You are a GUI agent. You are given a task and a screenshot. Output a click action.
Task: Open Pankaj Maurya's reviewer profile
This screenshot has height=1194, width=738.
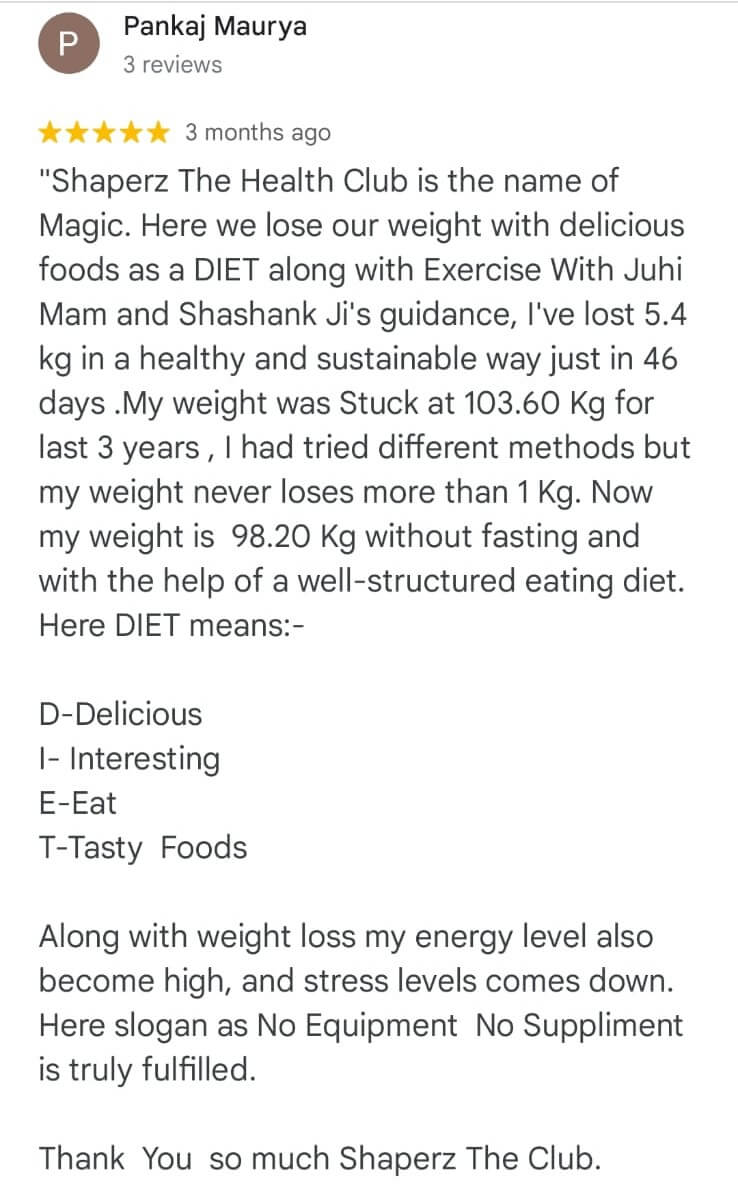[214, 28]
